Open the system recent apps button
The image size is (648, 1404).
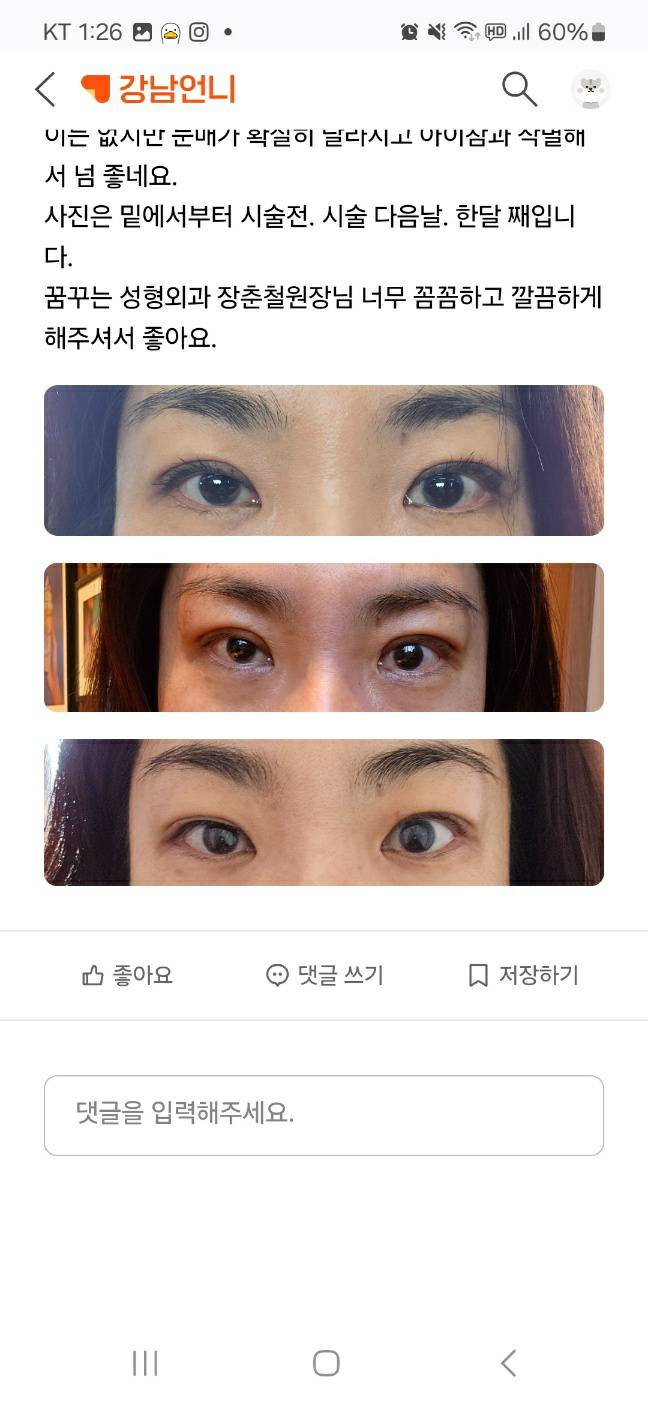[145, 1363]
